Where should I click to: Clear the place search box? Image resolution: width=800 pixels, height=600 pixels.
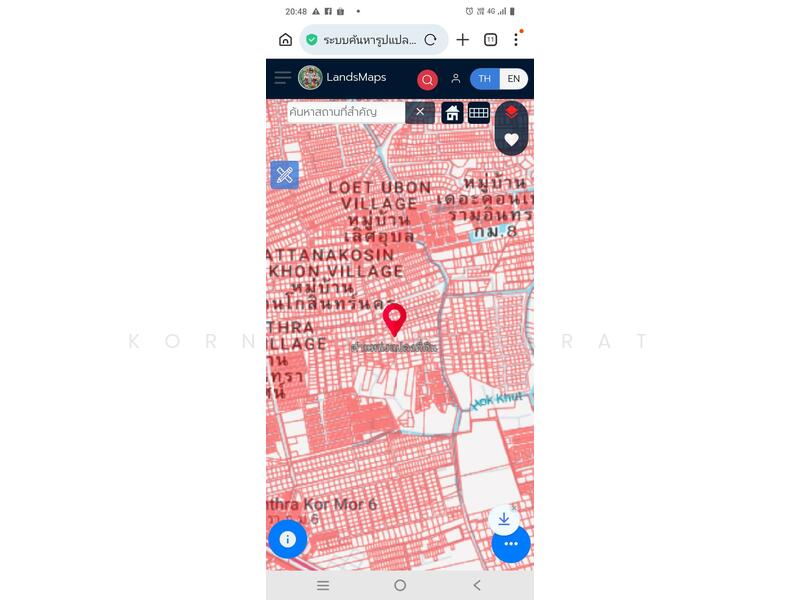pos(420,112)
